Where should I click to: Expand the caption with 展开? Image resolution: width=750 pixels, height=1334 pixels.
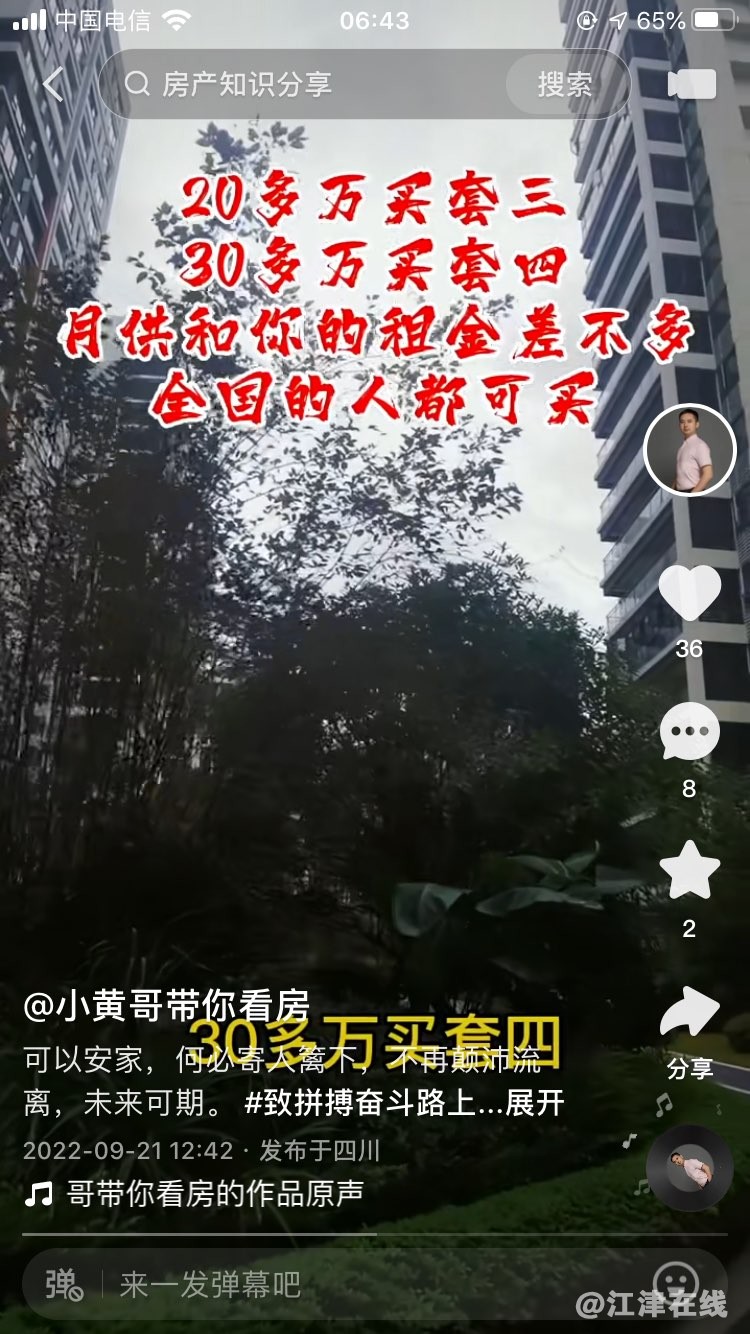coord(536,1103)
